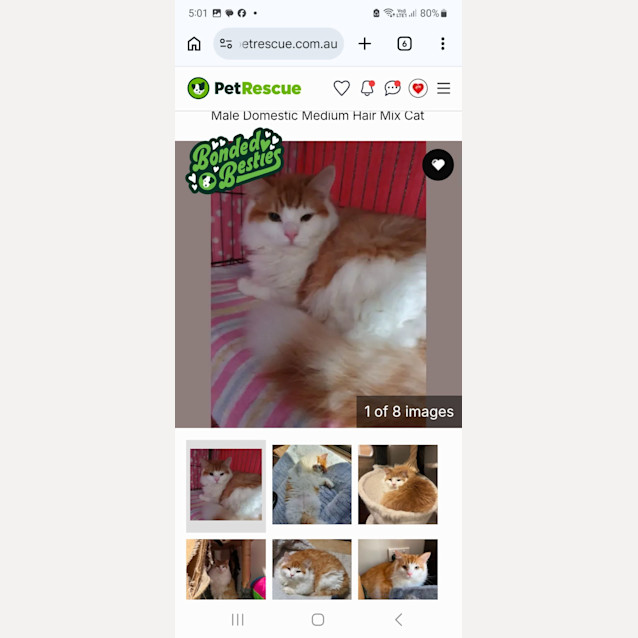Open a new browser tab
Screen dimensions: 638x638
365,44
